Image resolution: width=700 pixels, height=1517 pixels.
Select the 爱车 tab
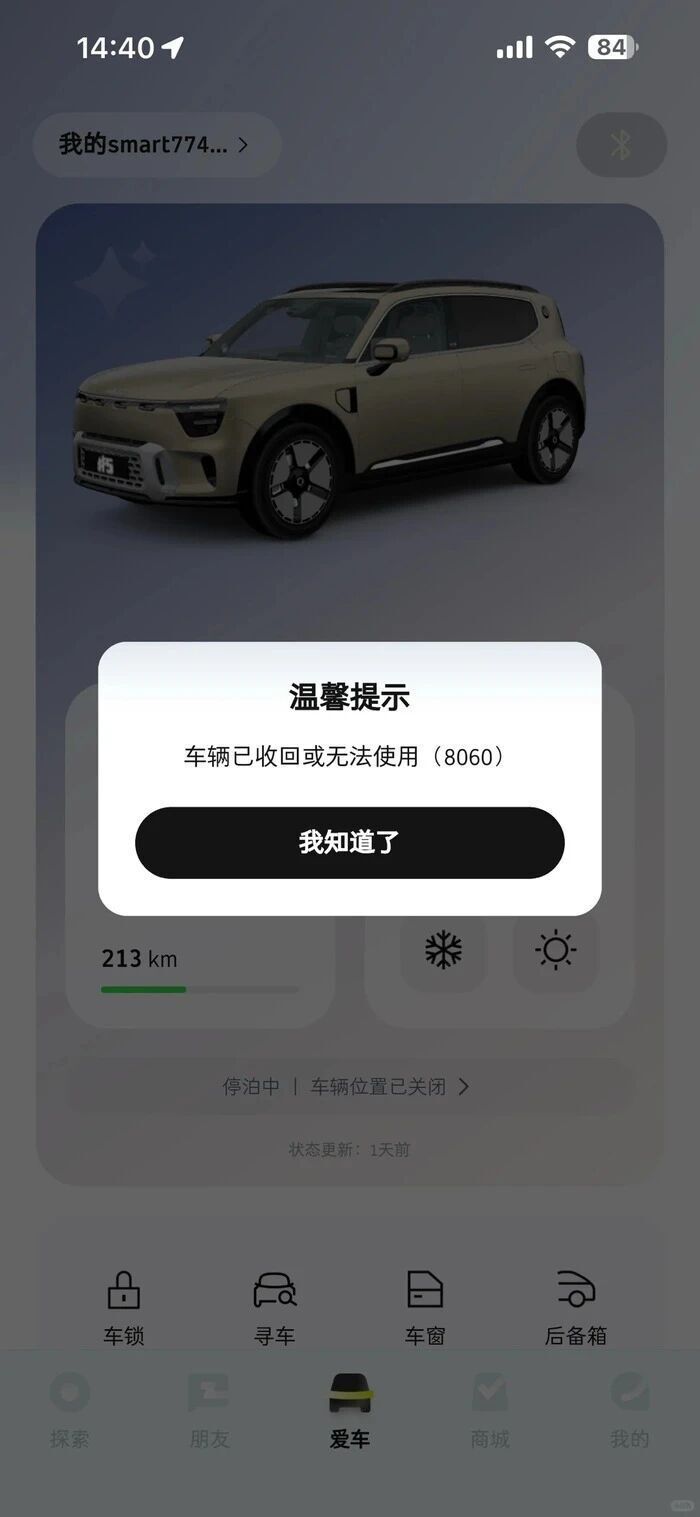point(350,1410)
